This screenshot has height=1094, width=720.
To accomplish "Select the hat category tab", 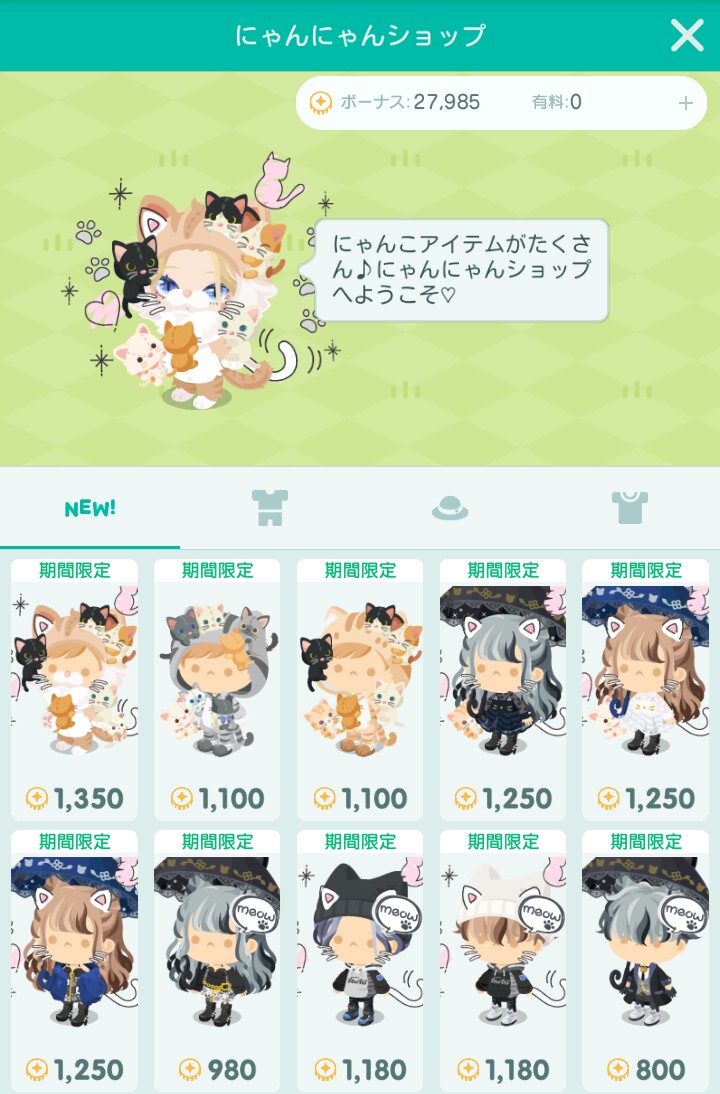I will pos(449,508).
